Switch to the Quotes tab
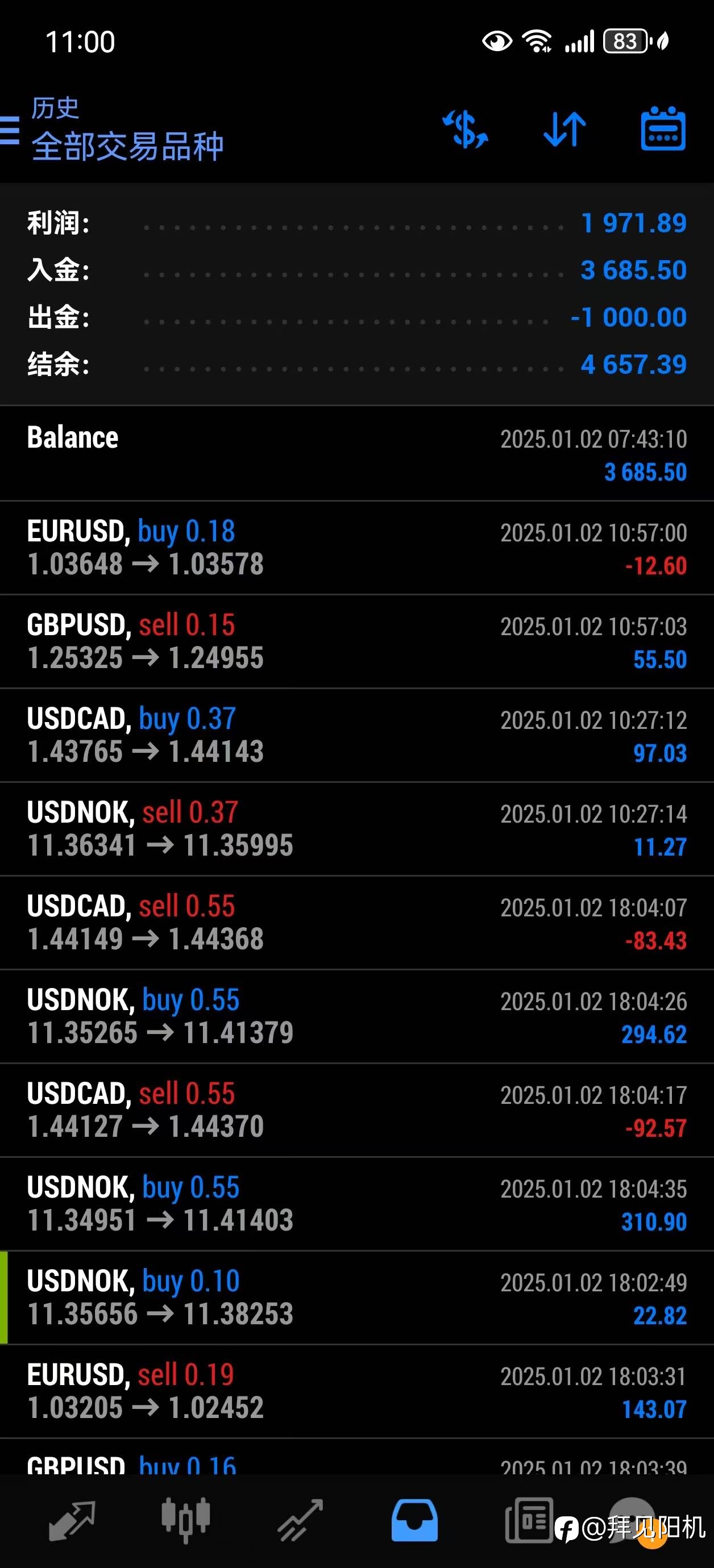Screen dimensions: 714x1568 [72, 1520]
